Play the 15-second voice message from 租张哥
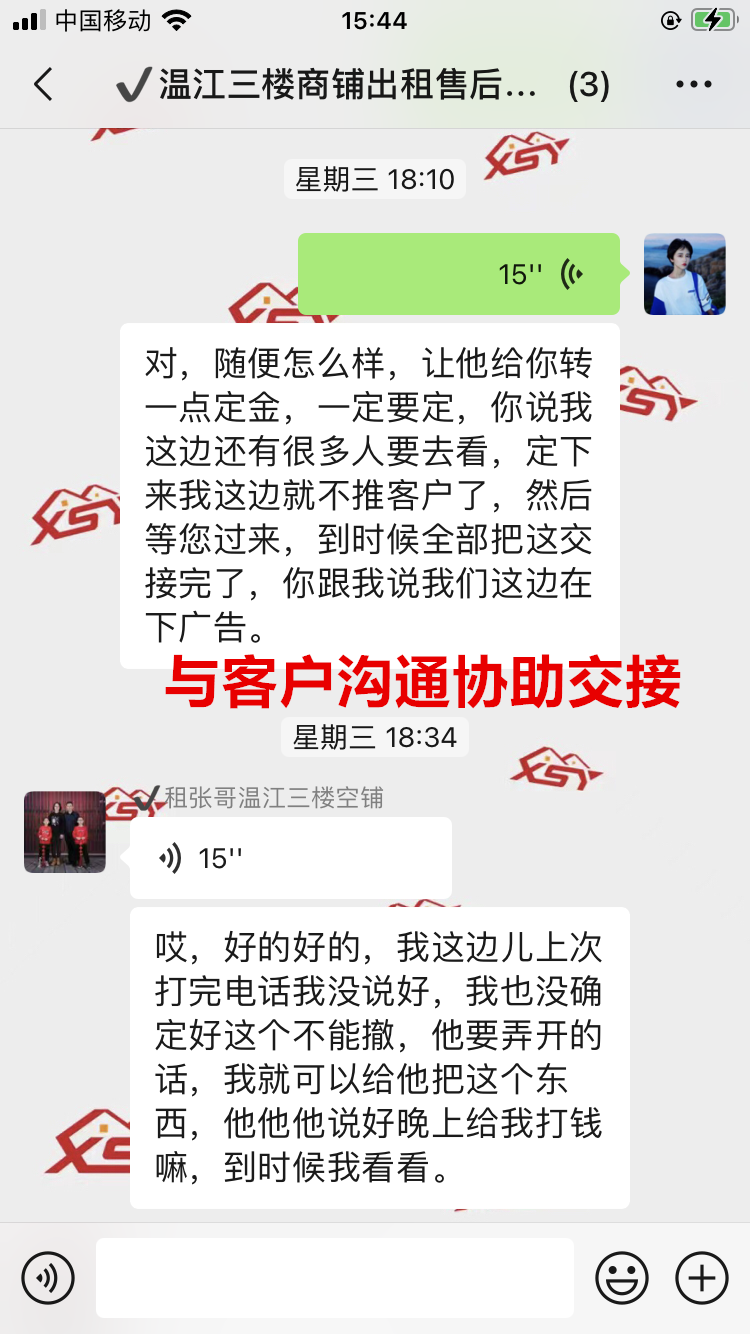Screen dimensions: 750x1334 click(x=290, y=858)
